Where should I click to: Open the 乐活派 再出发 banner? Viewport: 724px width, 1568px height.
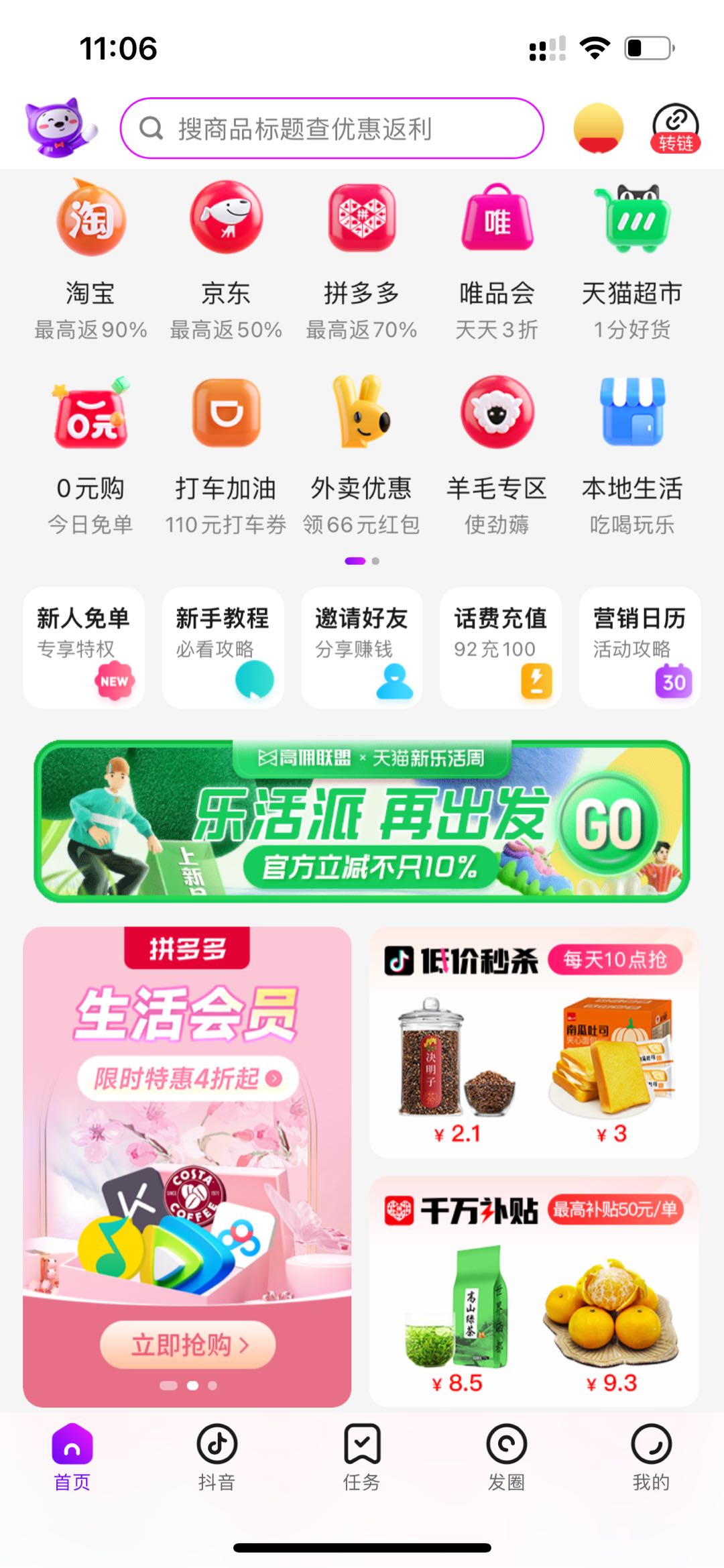(x=362, y=821)
